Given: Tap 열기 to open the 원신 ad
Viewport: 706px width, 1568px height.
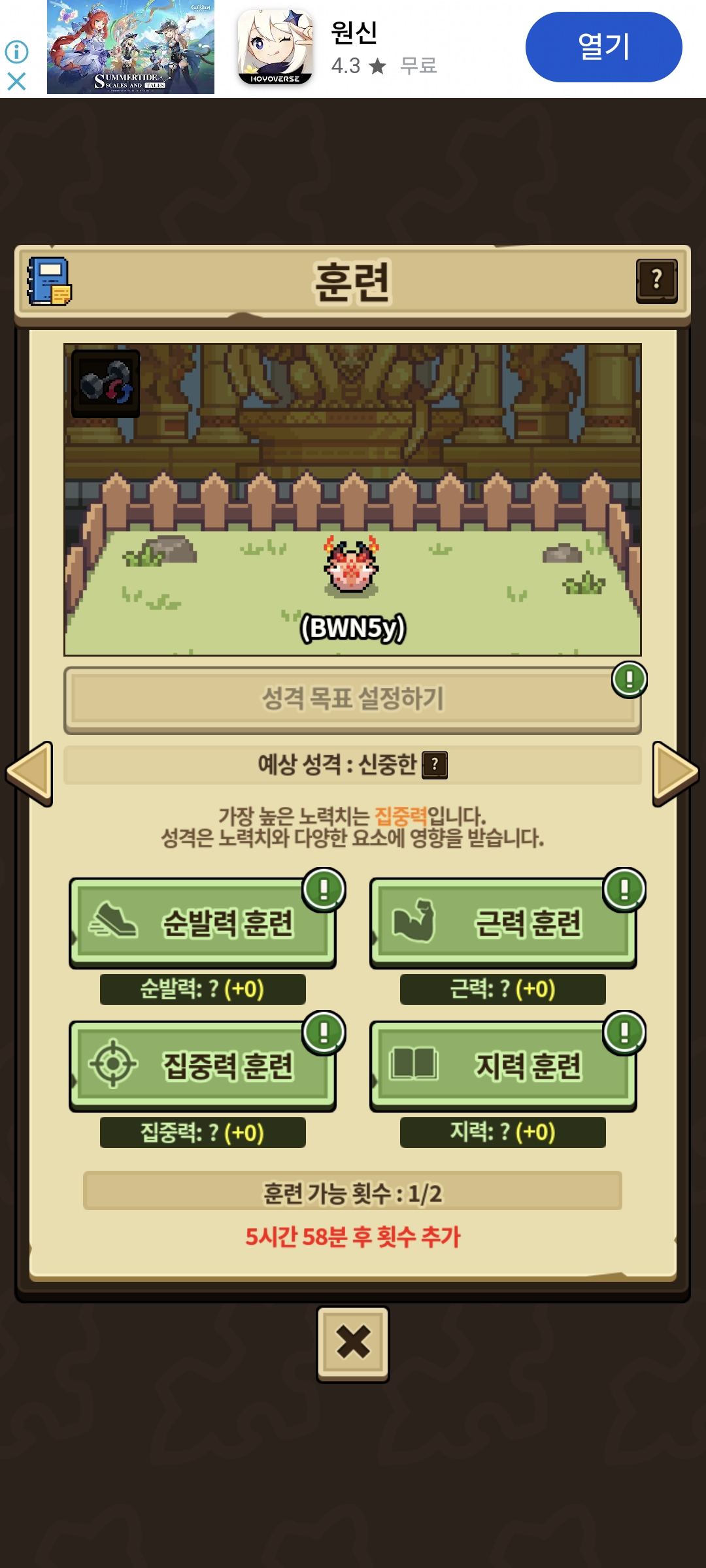Looking at the screenshot, I should 603,47.
